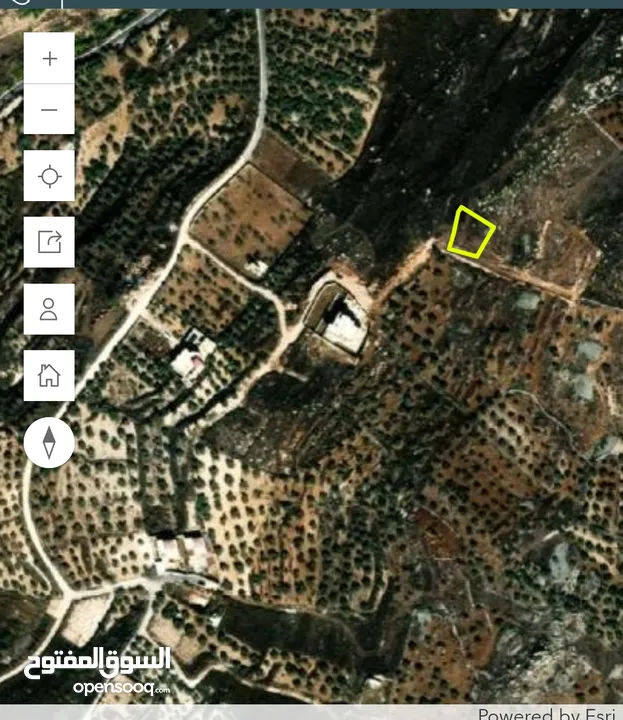The width and height of the screenshot is (623, 720).
Task: Zoom in on the map
Action: 49,58
